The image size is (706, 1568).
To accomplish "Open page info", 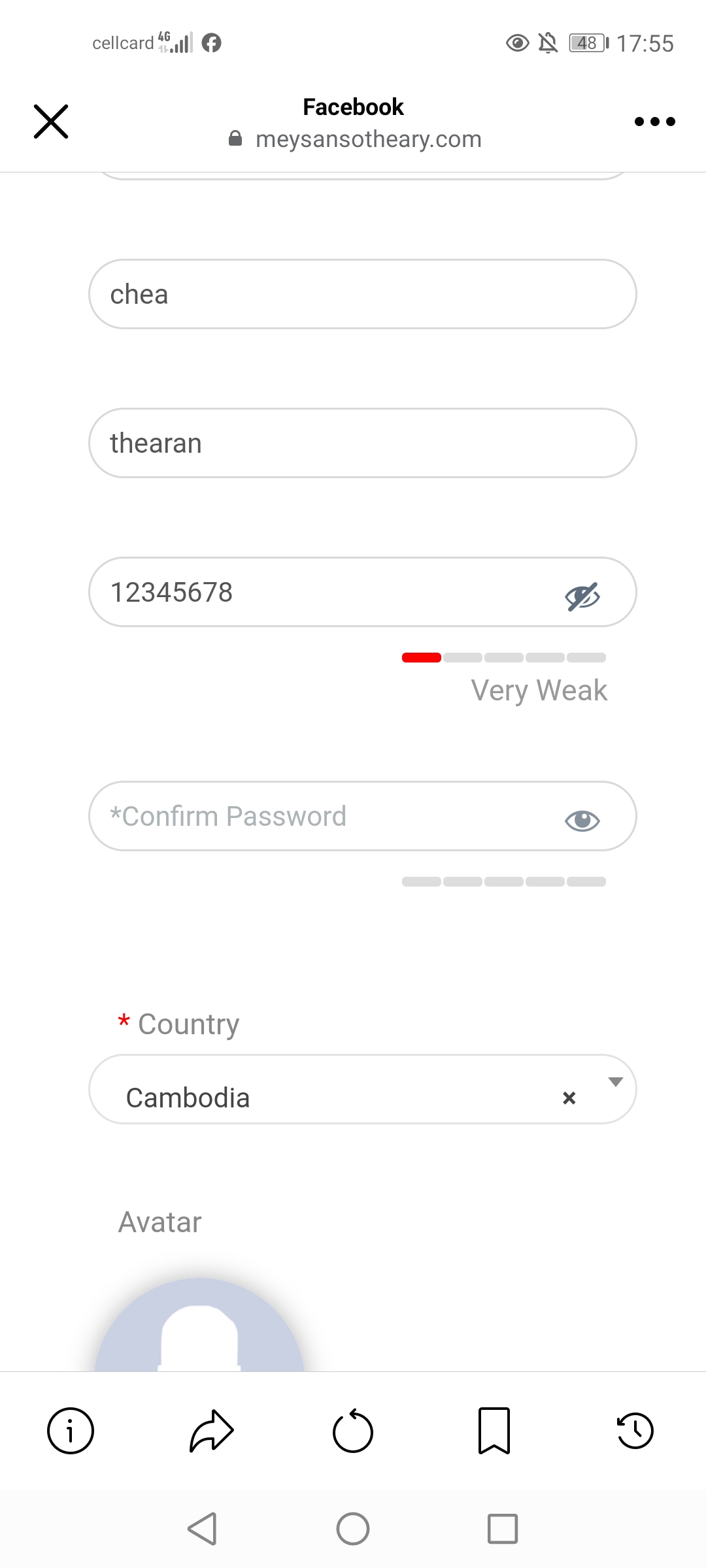I will click(71, 1431).
